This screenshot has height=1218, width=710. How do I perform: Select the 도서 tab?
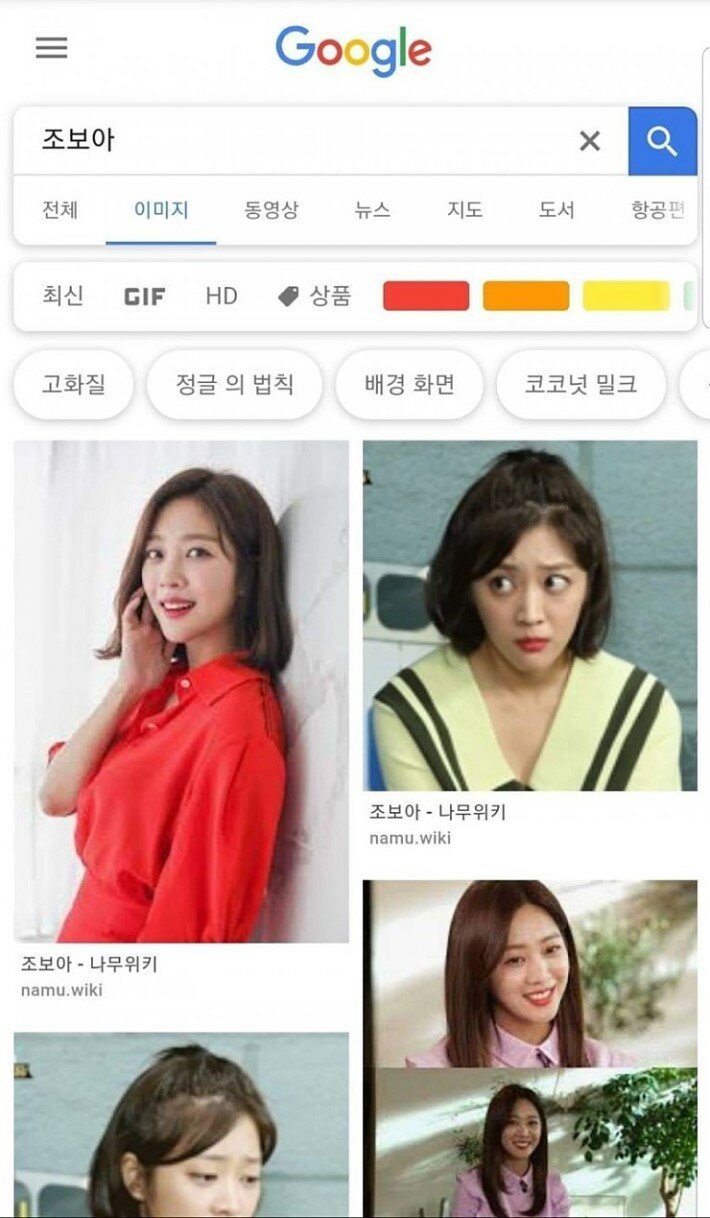[x=556, y=210]
